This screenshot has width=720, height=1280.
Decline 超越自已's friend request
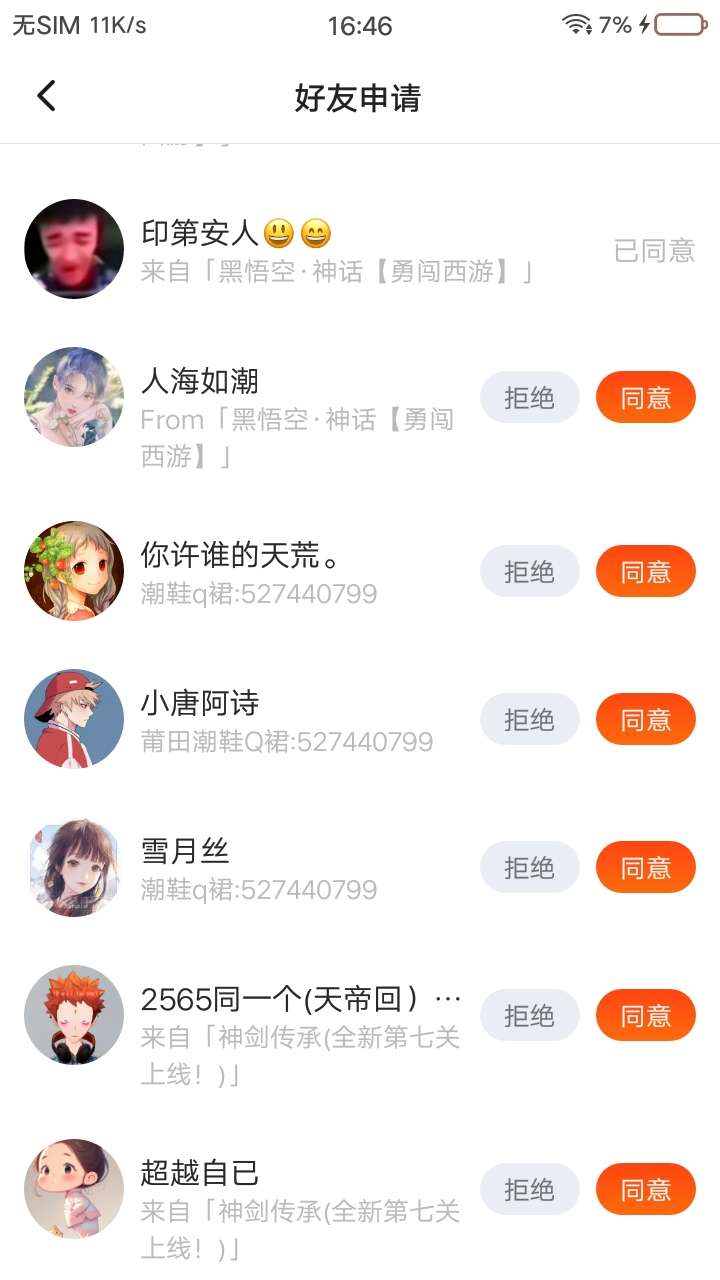pyautogui.click(x=529, y=1190)
